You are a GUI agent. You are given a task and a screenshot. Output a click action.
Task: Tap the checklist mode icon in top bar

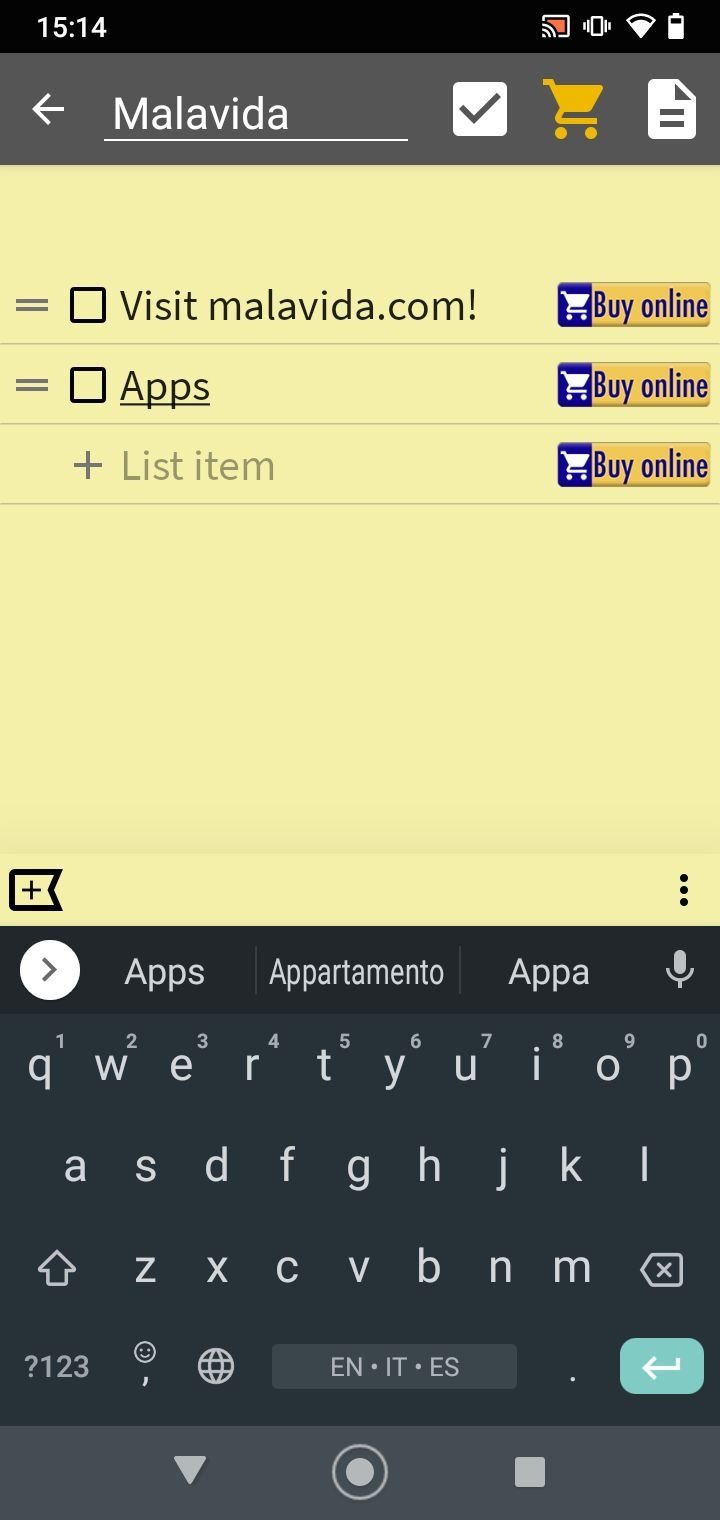tap(480, 109)
